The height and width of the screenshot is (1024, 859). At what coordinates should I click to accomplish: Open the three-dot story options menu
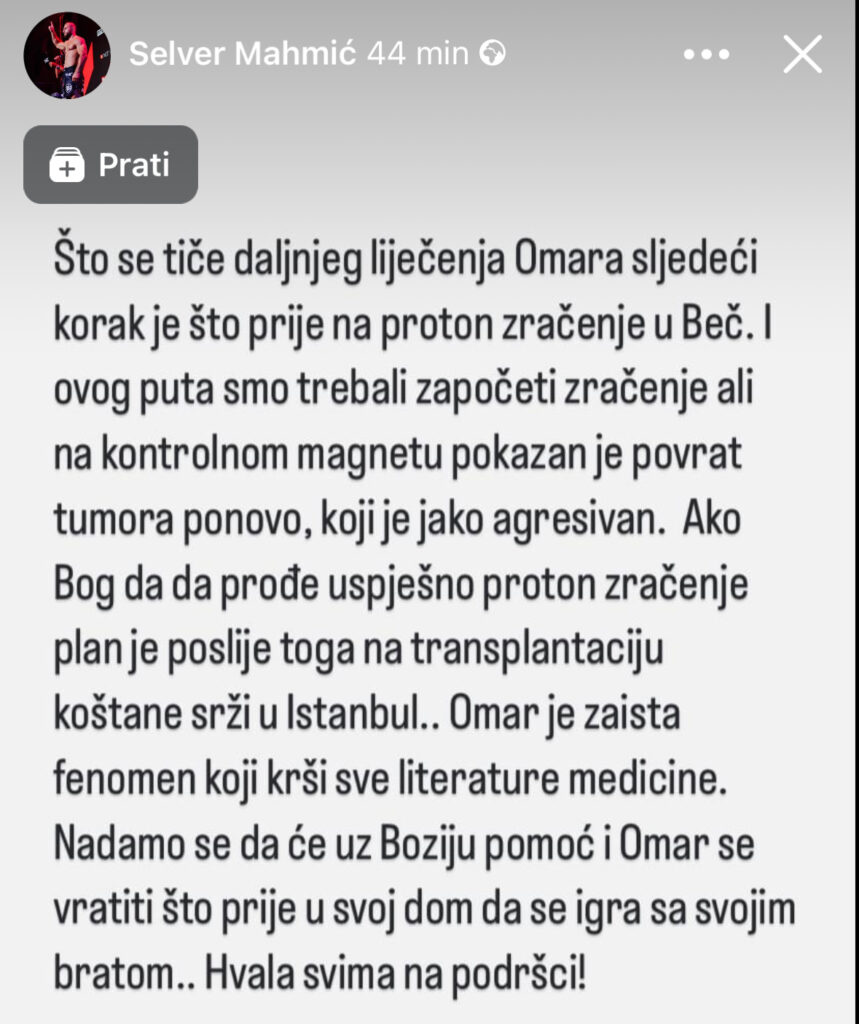[x=707, y=56]
